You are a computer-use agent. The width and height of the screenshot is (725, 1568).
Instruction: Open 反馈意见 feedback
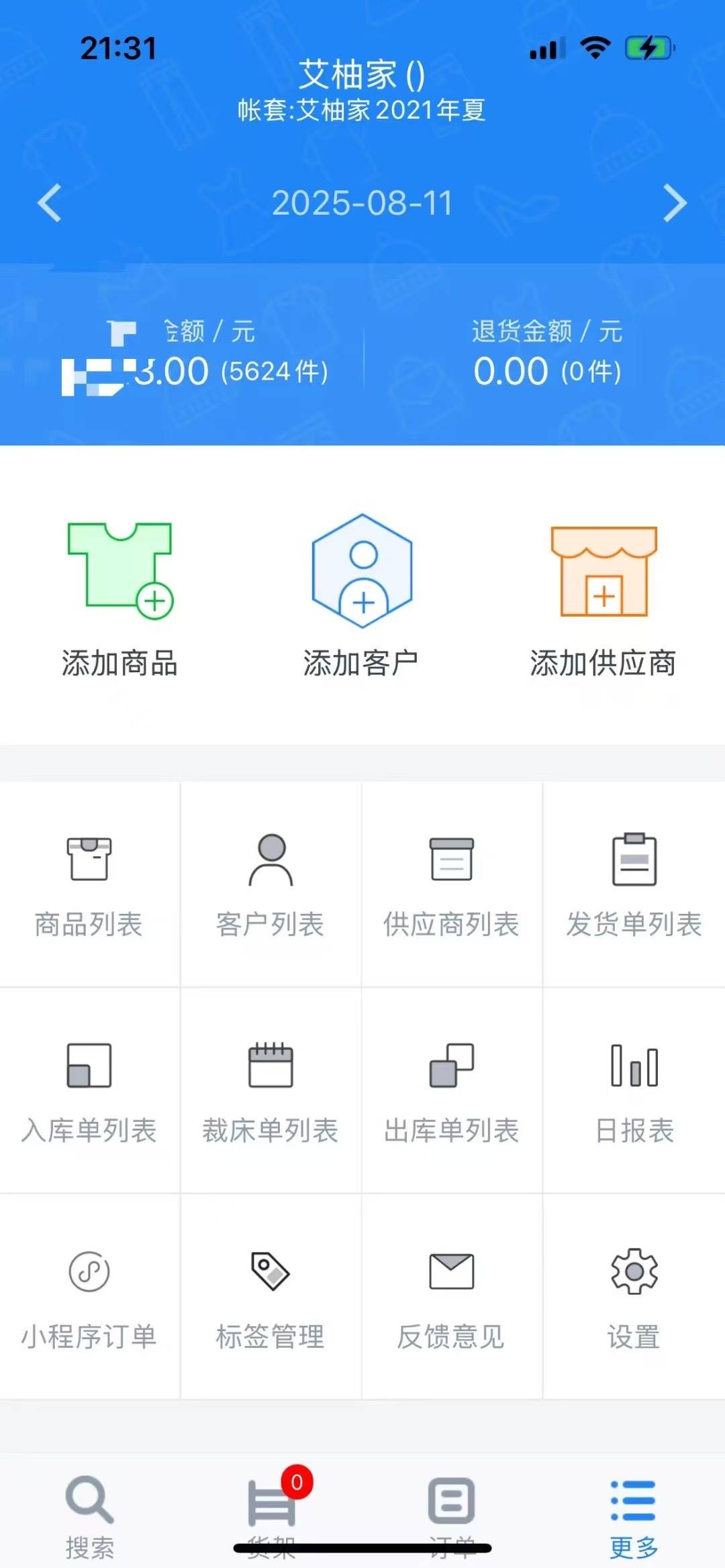tap(452, 1298)
